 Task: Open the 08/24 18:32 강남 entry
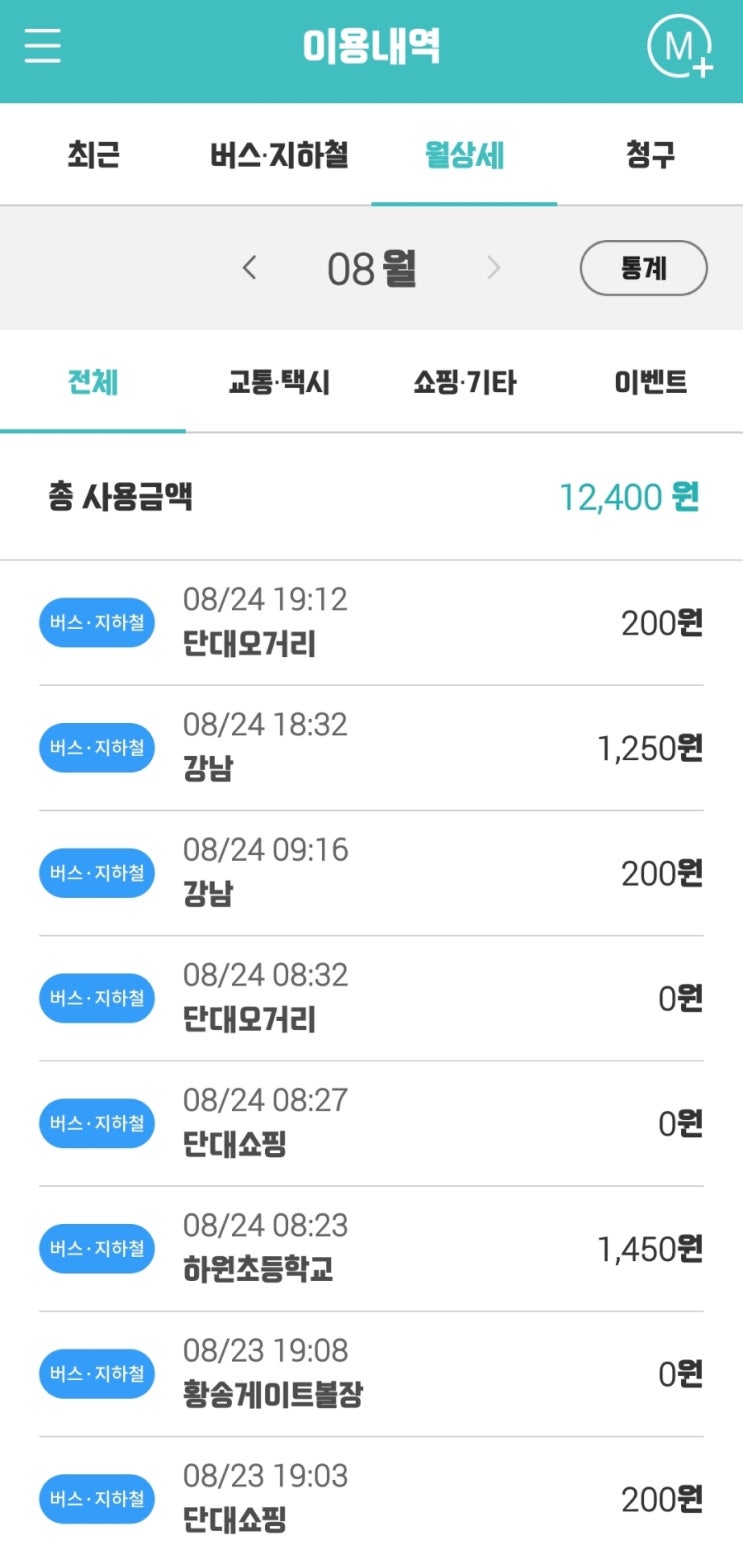(371, 748)
